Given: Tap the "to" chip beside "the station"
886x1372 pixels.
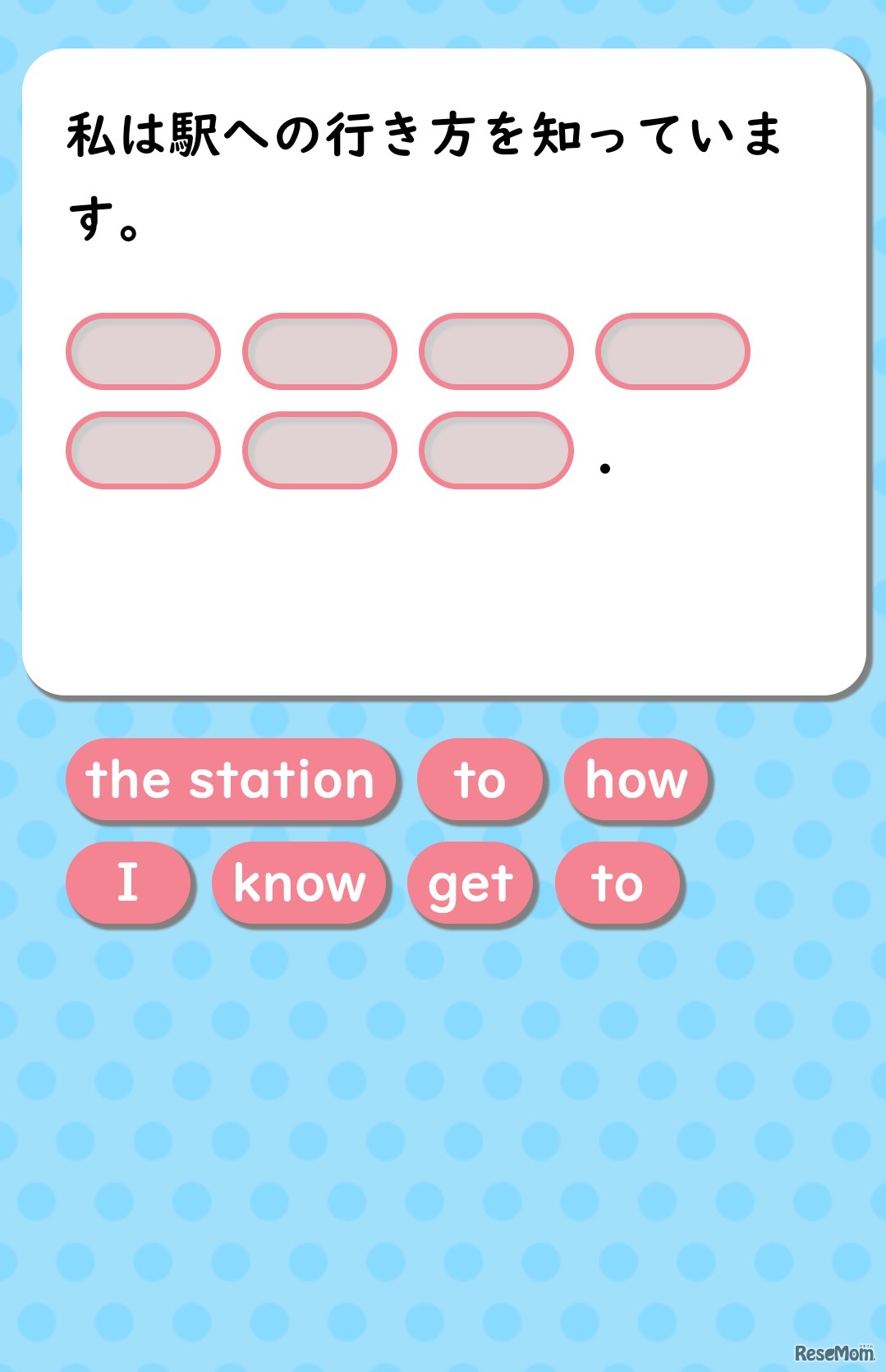Looking at the screenshot, I should 480,779.
